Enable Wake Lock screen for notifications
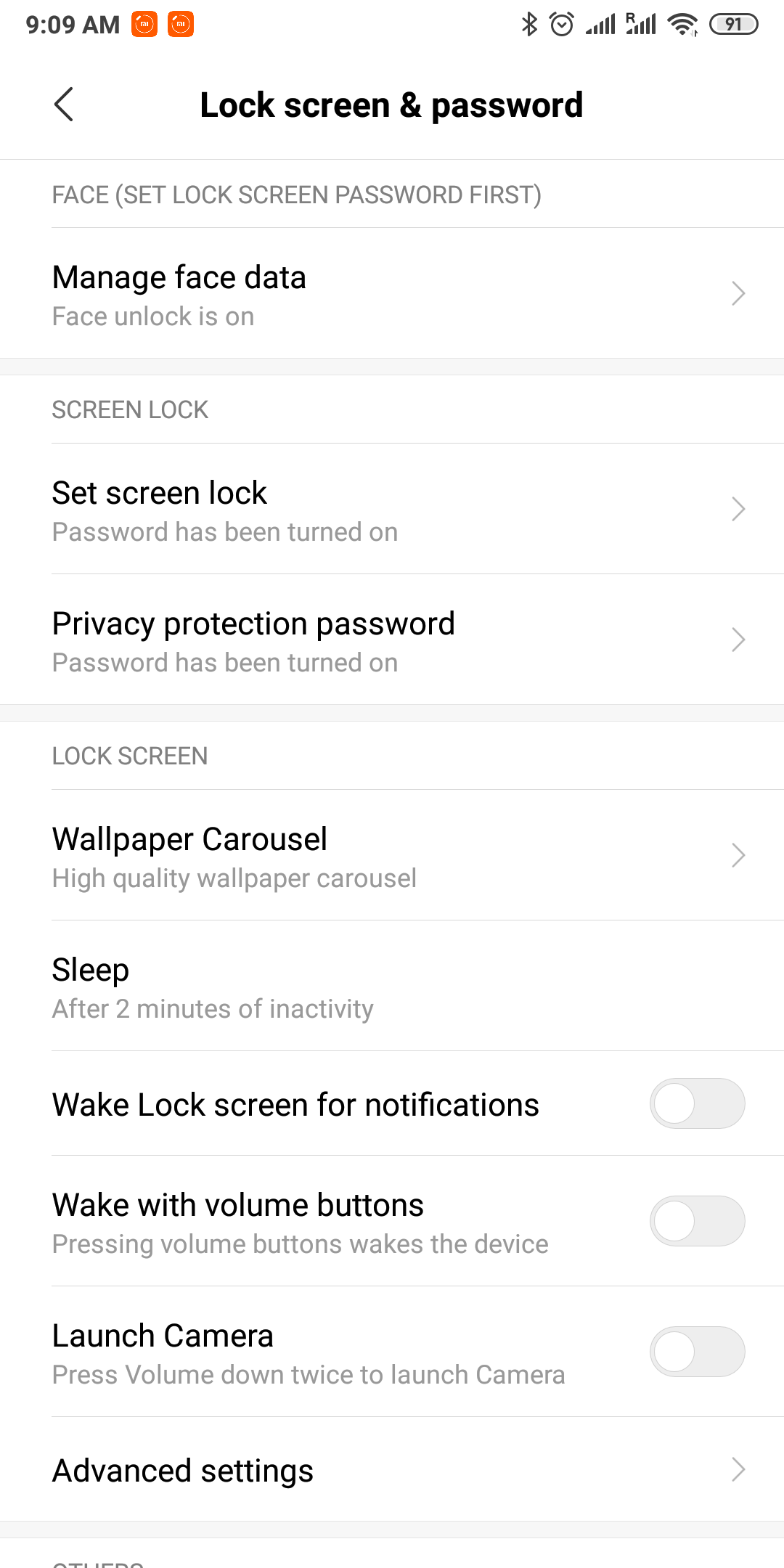This screenshot has width=784, height=1568. coord(697,1103)
